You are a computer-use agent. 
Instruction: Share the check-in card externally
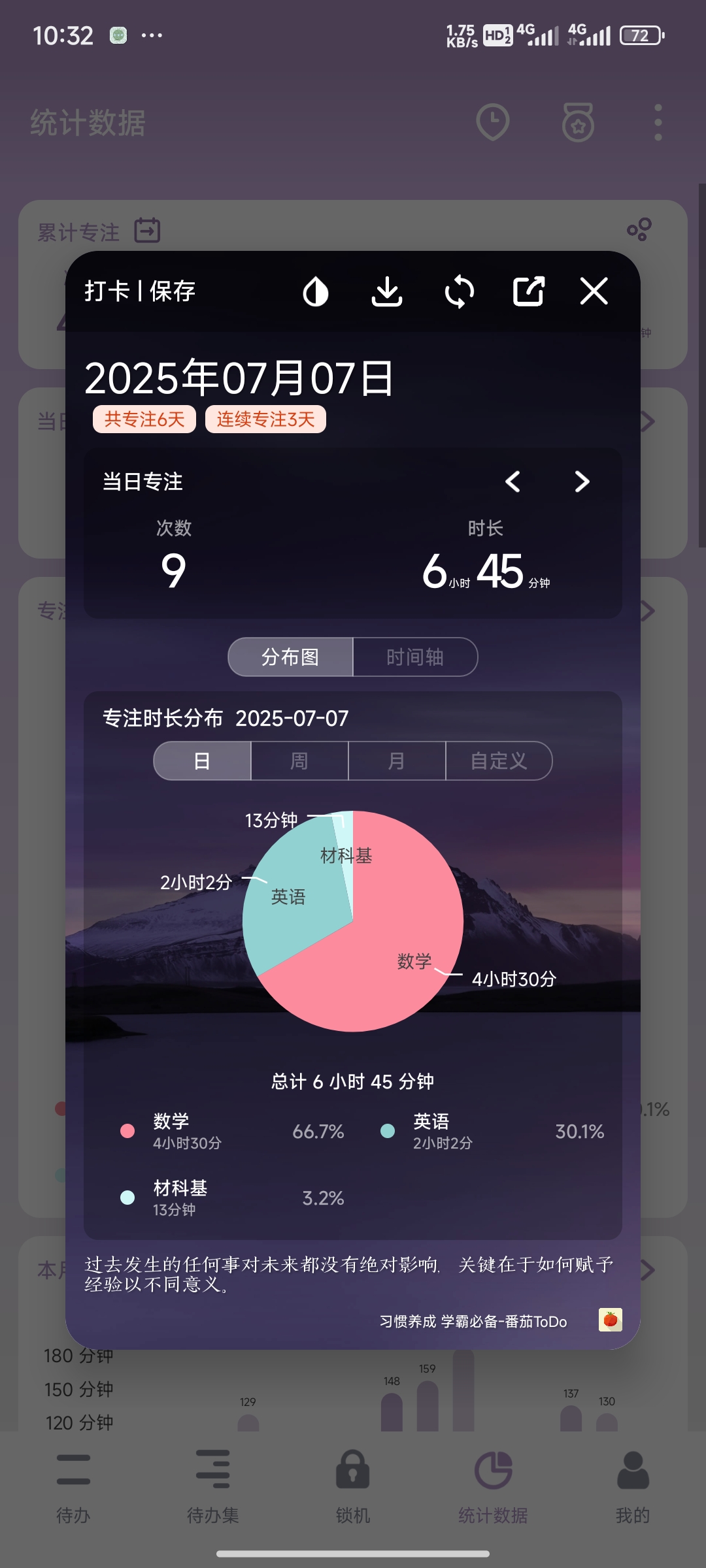(529, 291)
